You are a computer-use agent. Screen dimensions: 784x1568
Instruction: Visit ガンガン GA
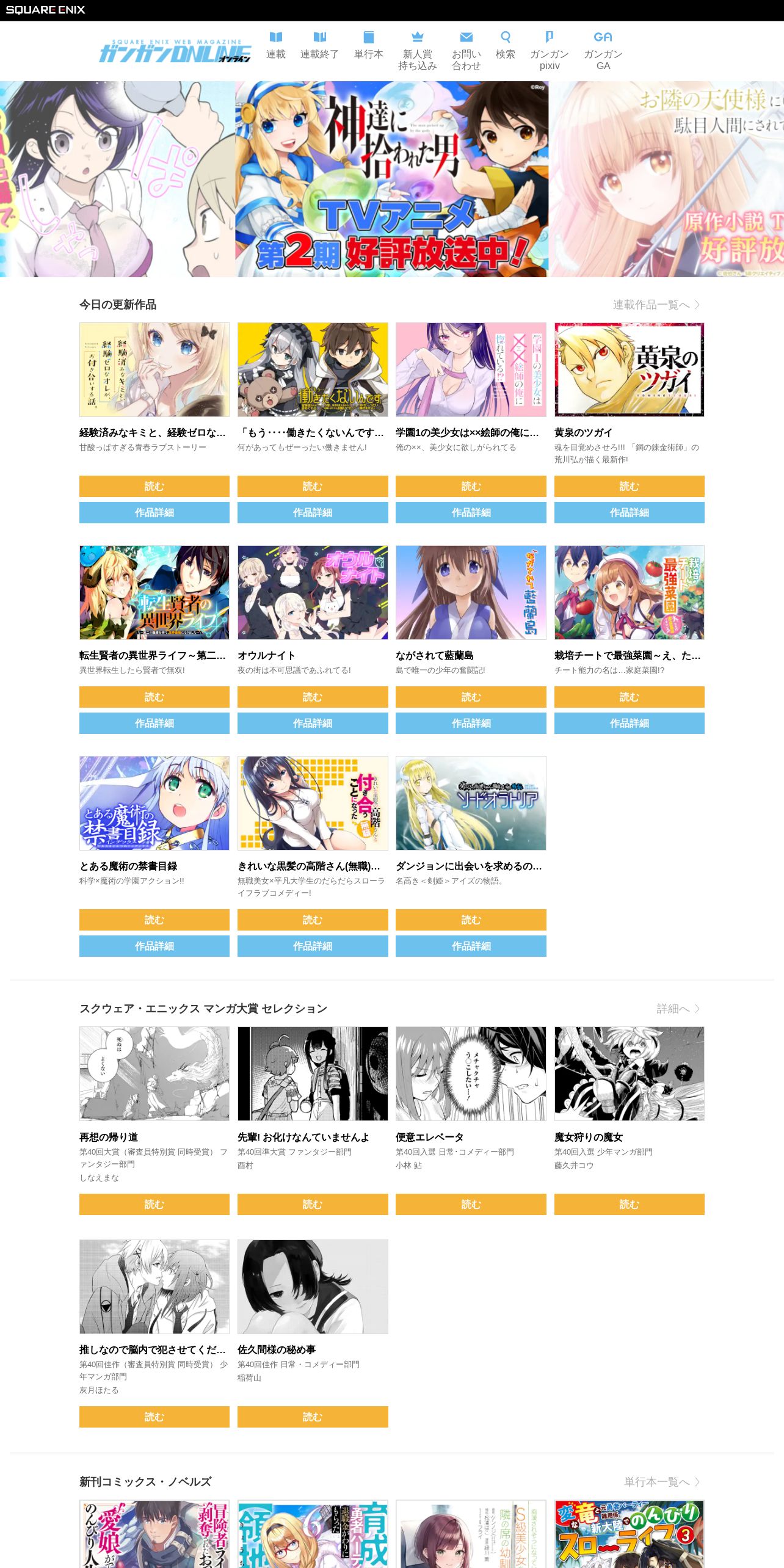tap(603, 51)
